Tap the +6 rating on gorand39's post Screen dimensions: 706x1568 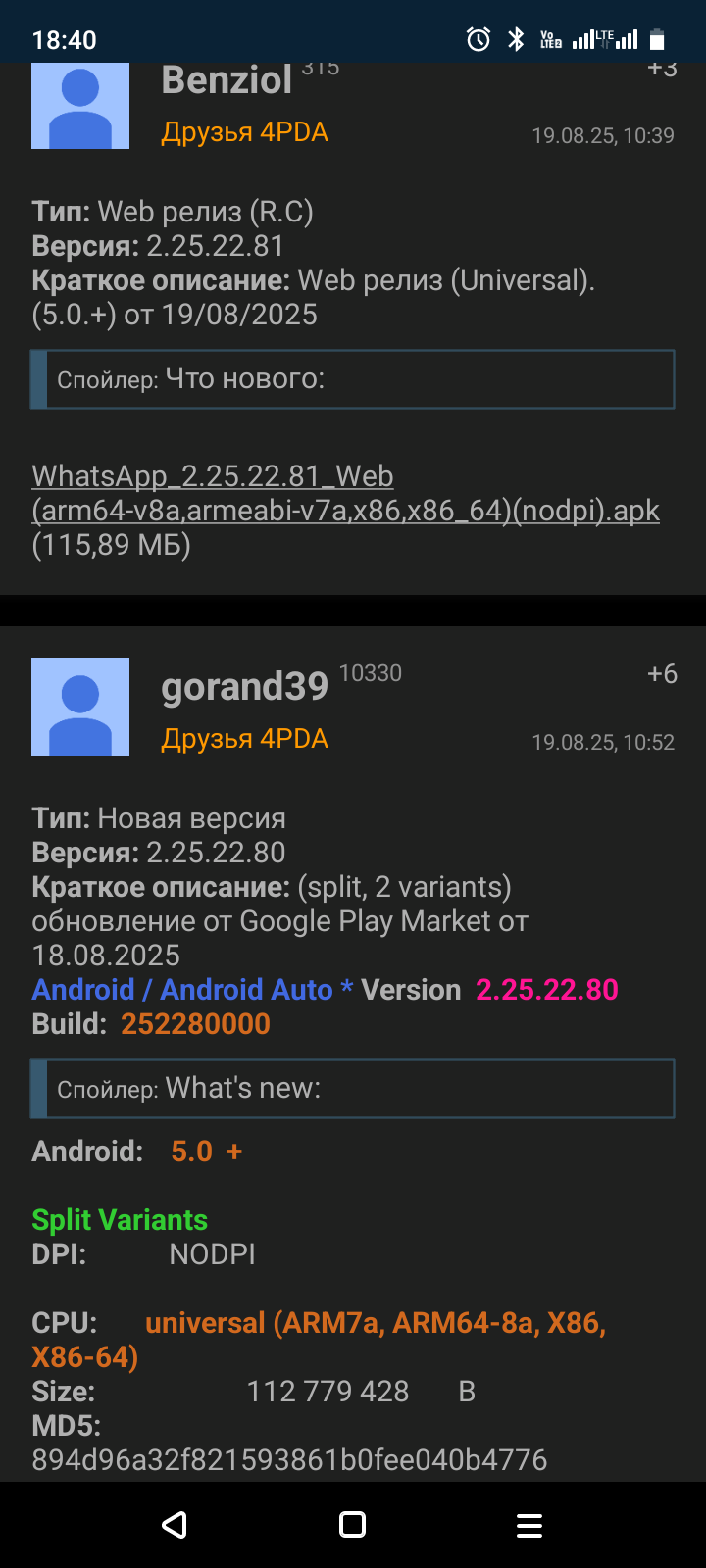[x=662, y=674]
